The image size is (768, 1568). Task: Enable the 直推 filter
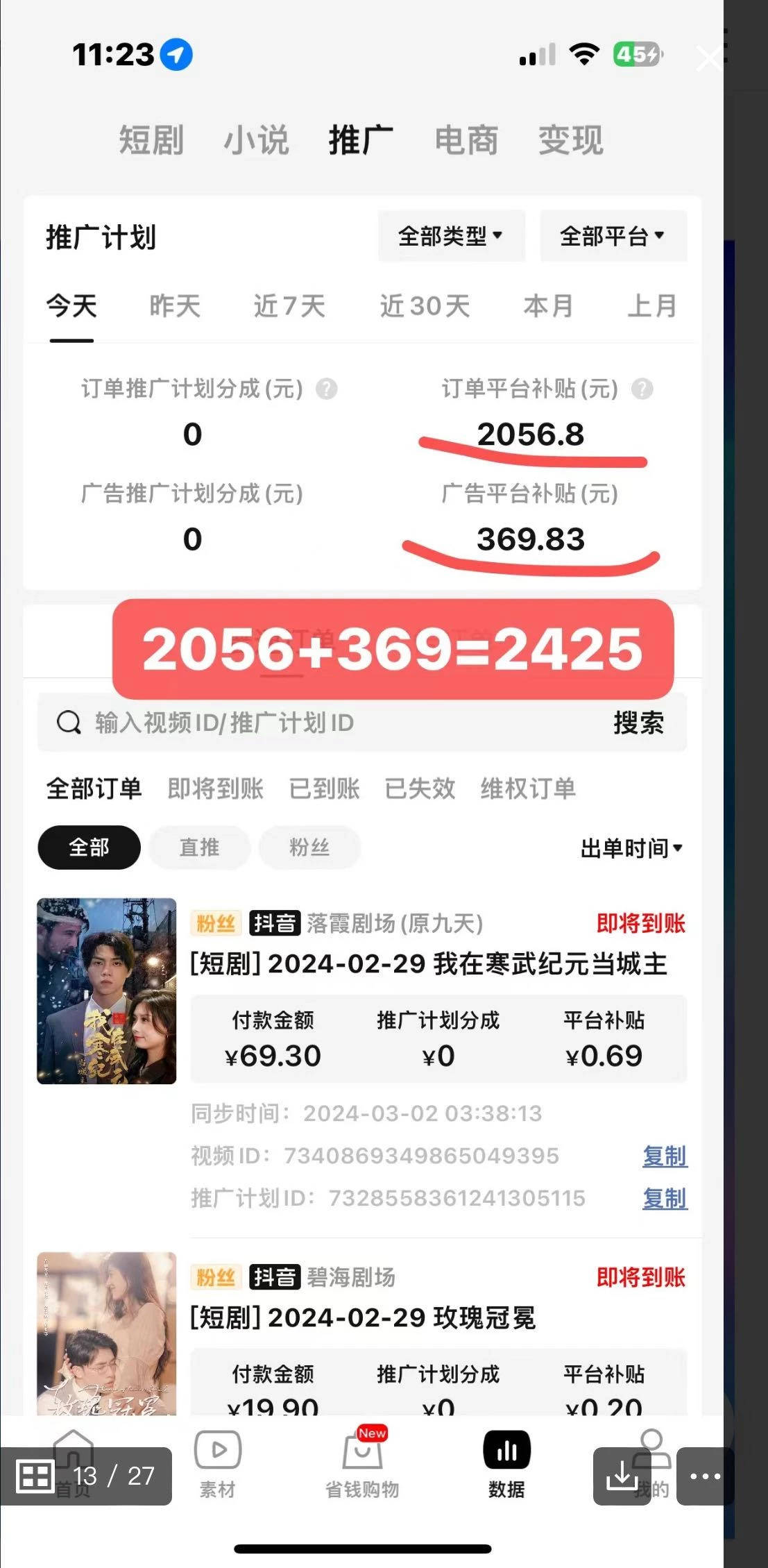click(199, 848)
